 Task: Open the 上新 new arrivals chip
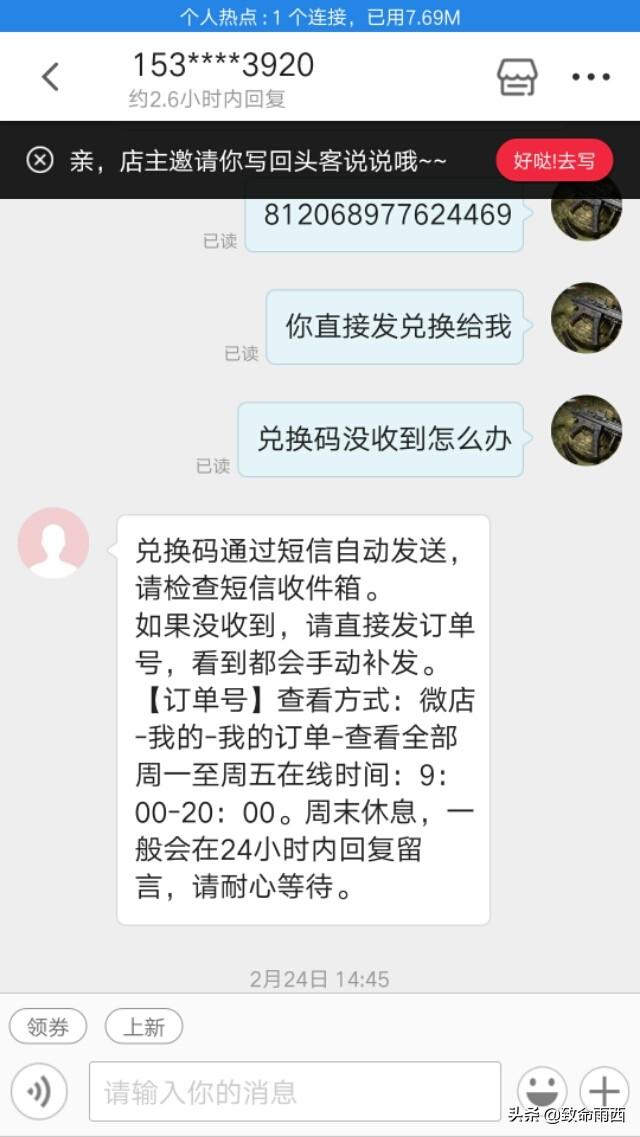coord(144,1026)
